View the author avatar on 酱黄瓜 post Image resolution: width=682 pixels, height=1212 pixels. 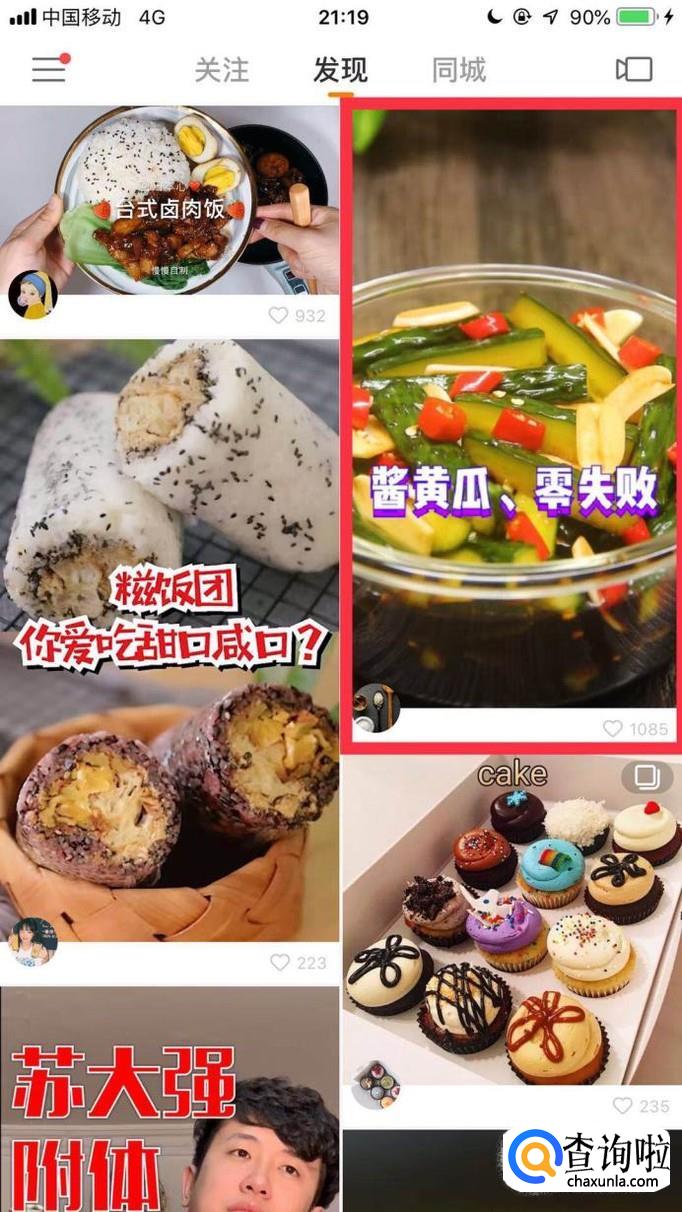click(x=378, y=708)
